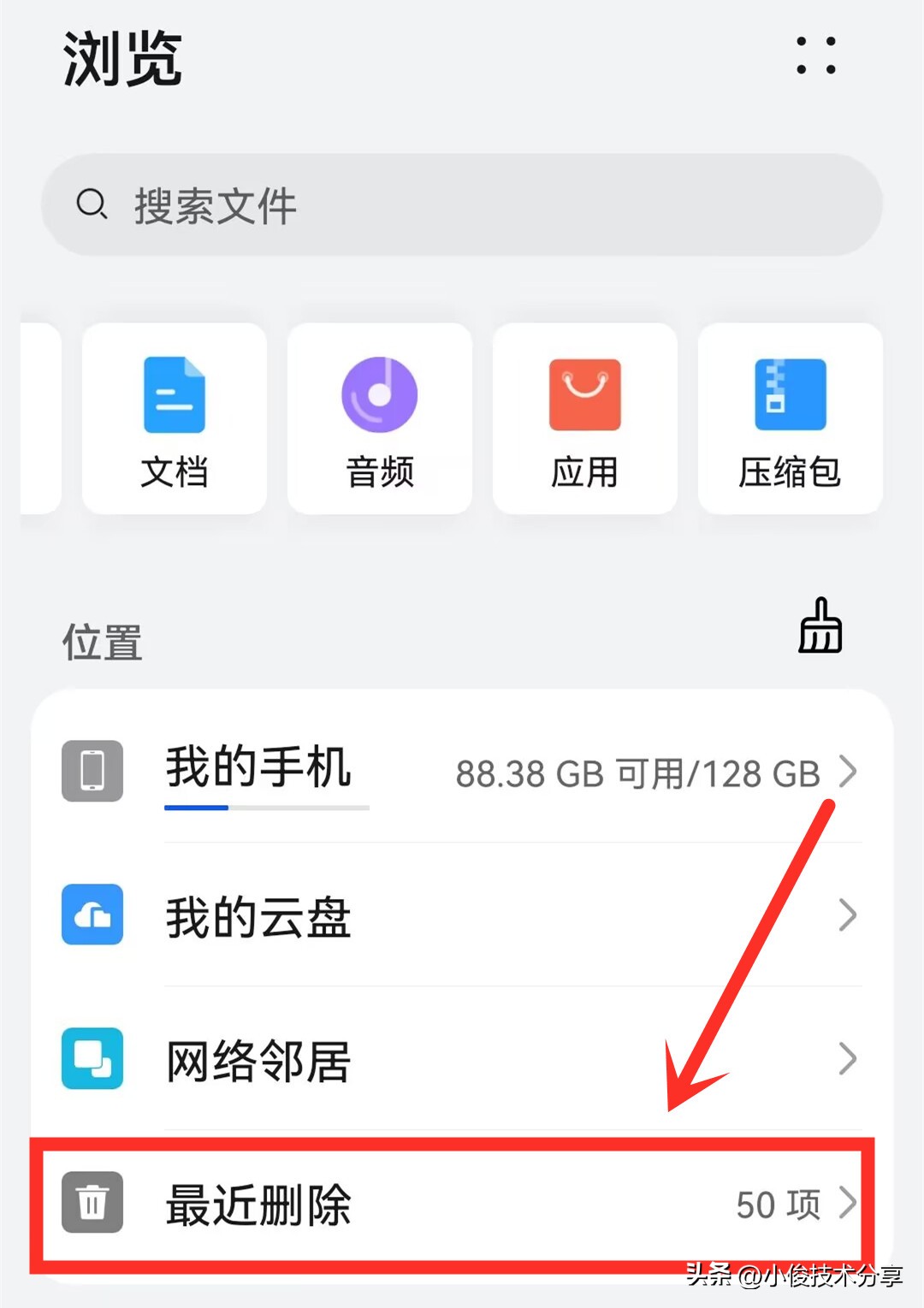Open 我的云盘 cloud drive
The image size is (924, 1308).
[462, 915]
